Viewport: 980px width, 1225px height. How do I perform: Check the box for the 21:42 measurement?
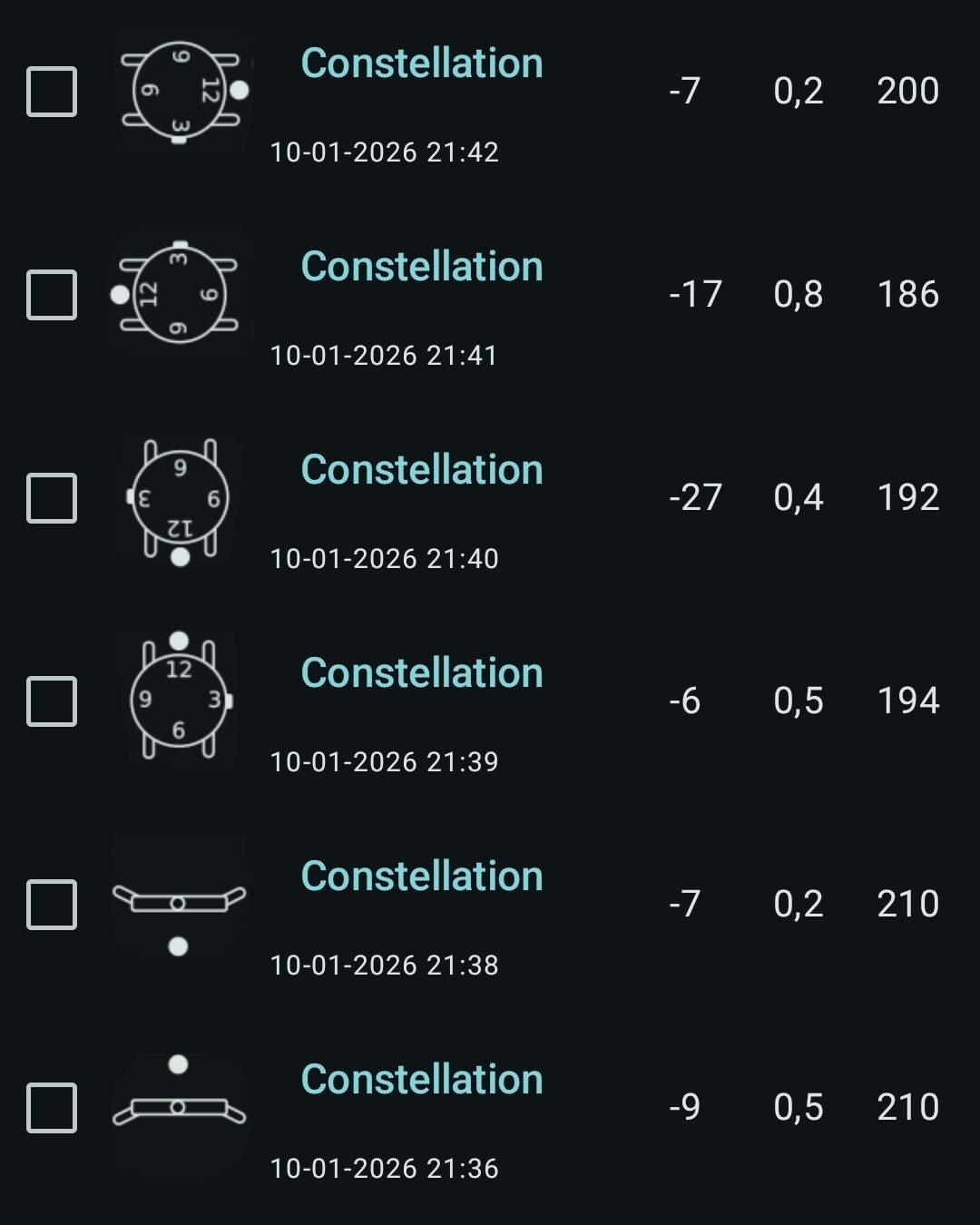52,92
